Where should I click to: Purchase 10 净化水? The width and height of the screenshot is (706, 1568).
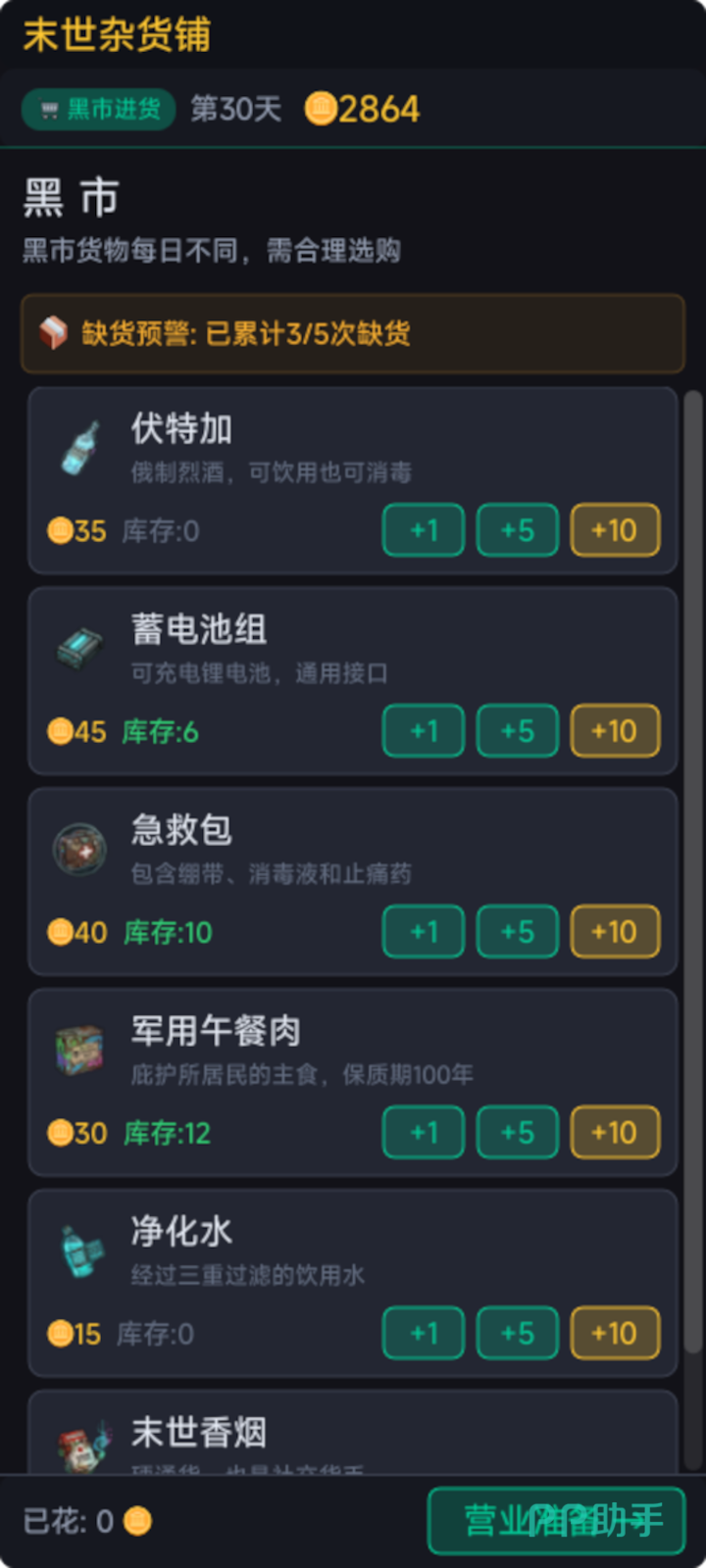point(615,1333)
